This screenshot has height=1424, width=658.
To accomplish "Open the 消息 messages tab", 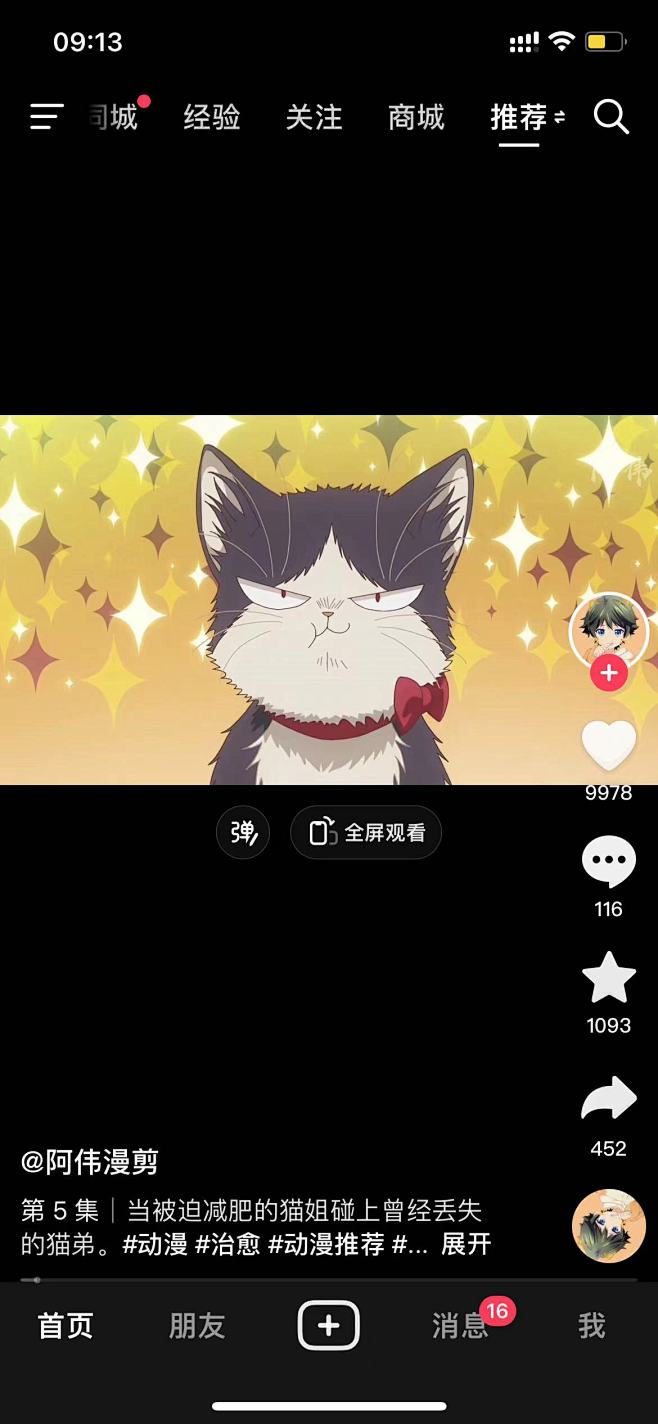I will tap(460, 1326).
